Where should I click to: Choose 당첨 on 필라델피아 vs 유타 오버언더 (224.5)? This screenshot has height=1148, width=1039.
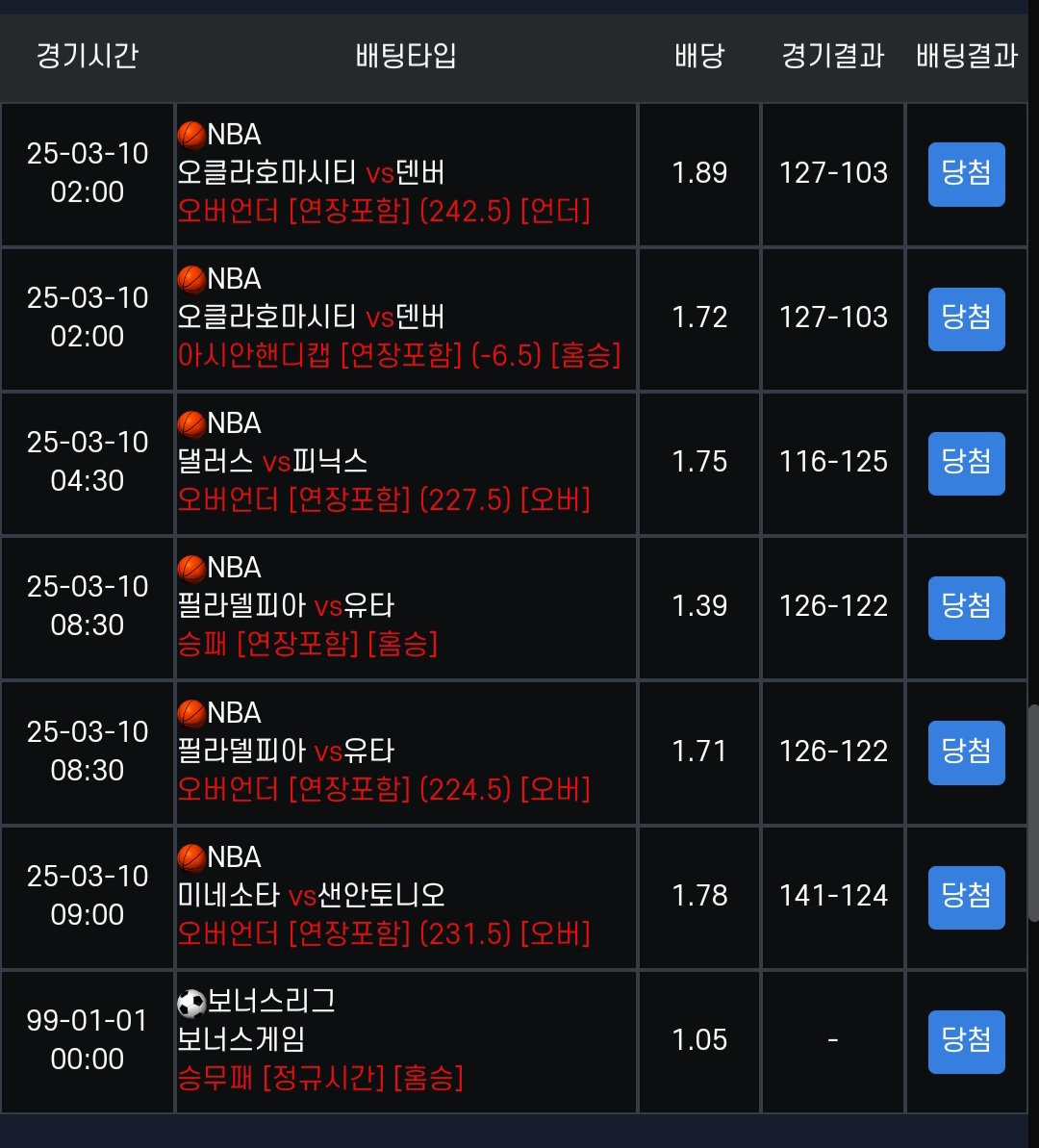click(x=966, y=753)
